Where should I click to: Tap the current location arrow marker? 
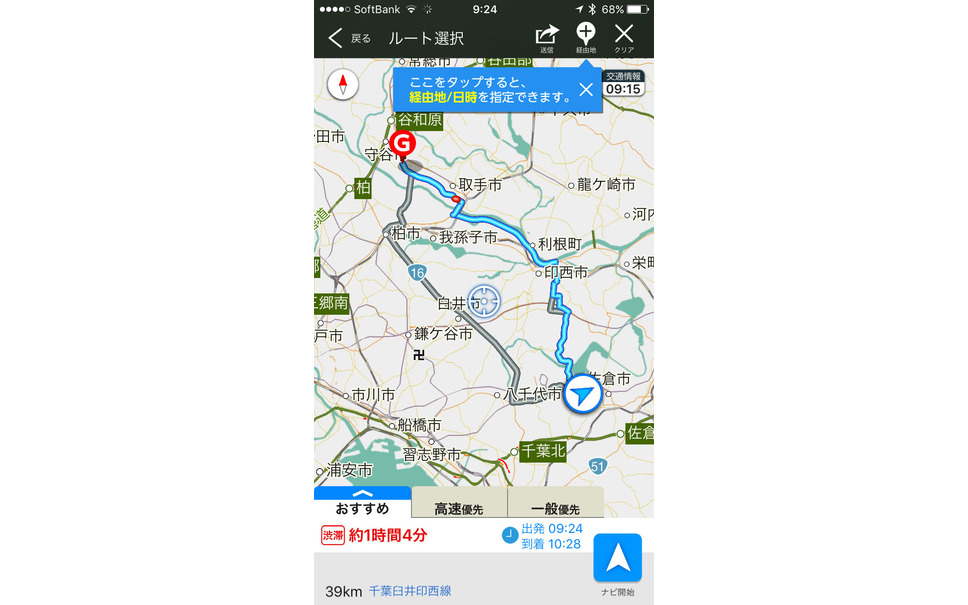(x=581, y=395)
